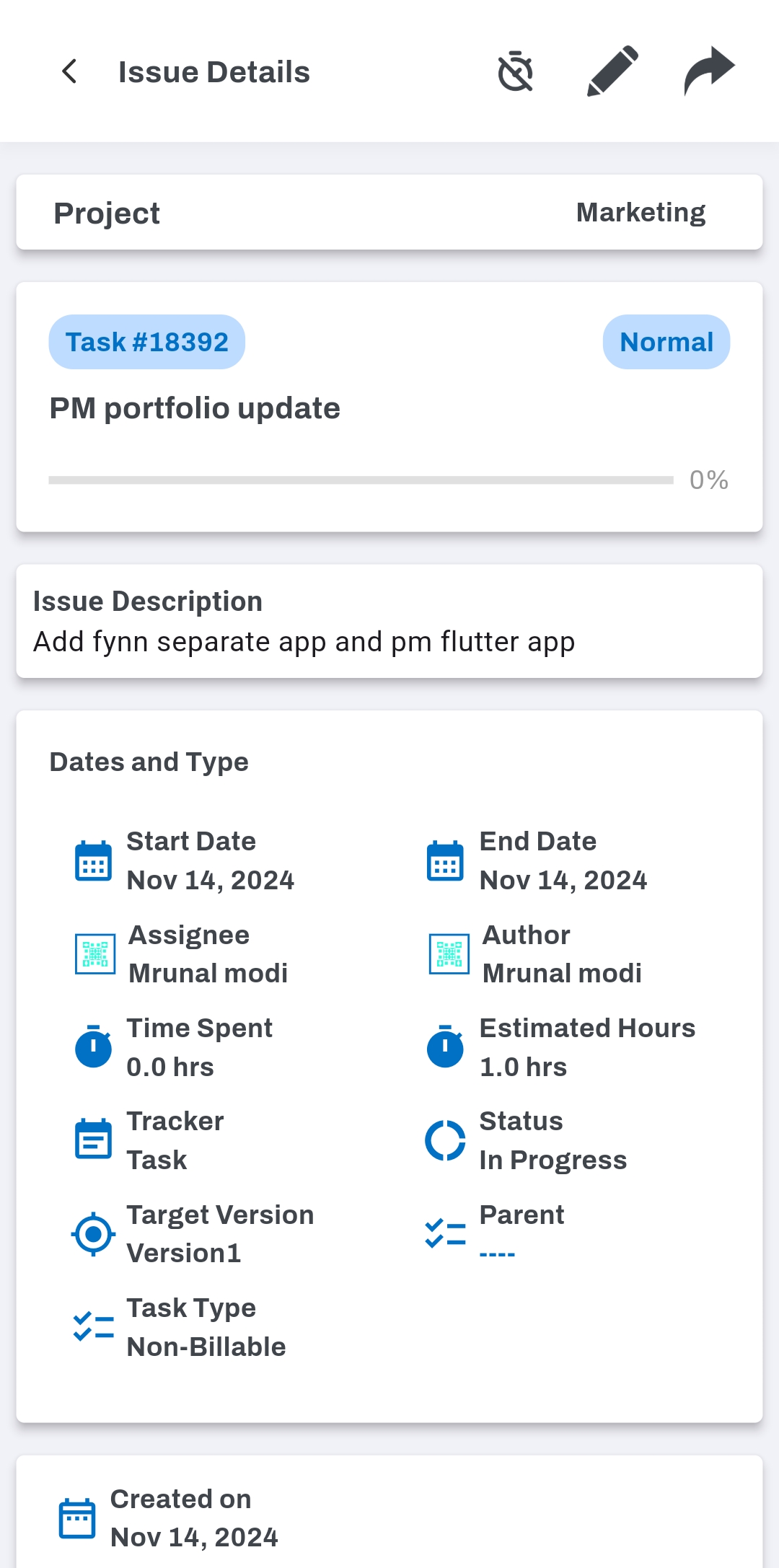Viewport: 779px width, 1568px height.
Task: Tap the timer-off icon in the app bar
Action: point(516,71)
